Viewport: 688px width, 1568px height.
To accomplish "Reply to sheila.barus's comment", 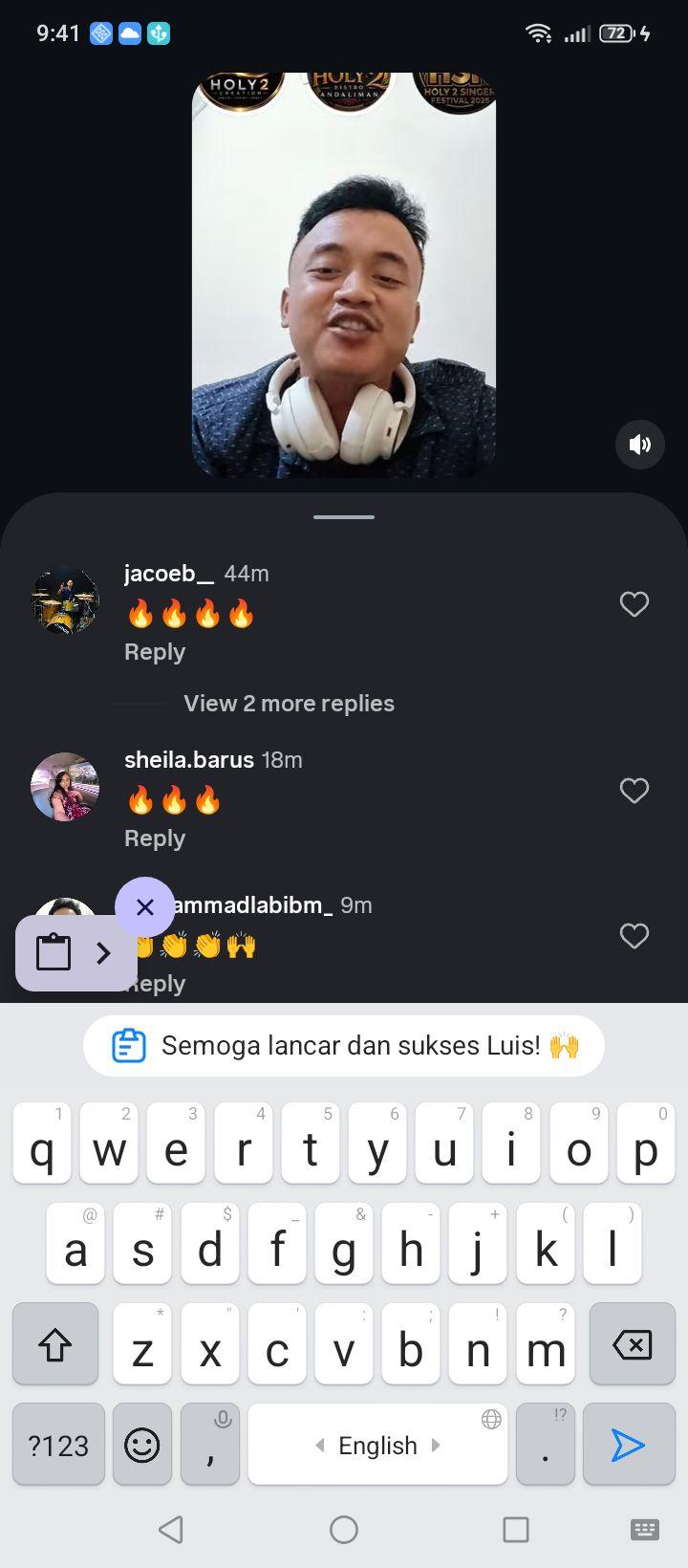I will (x=155, y=838).
